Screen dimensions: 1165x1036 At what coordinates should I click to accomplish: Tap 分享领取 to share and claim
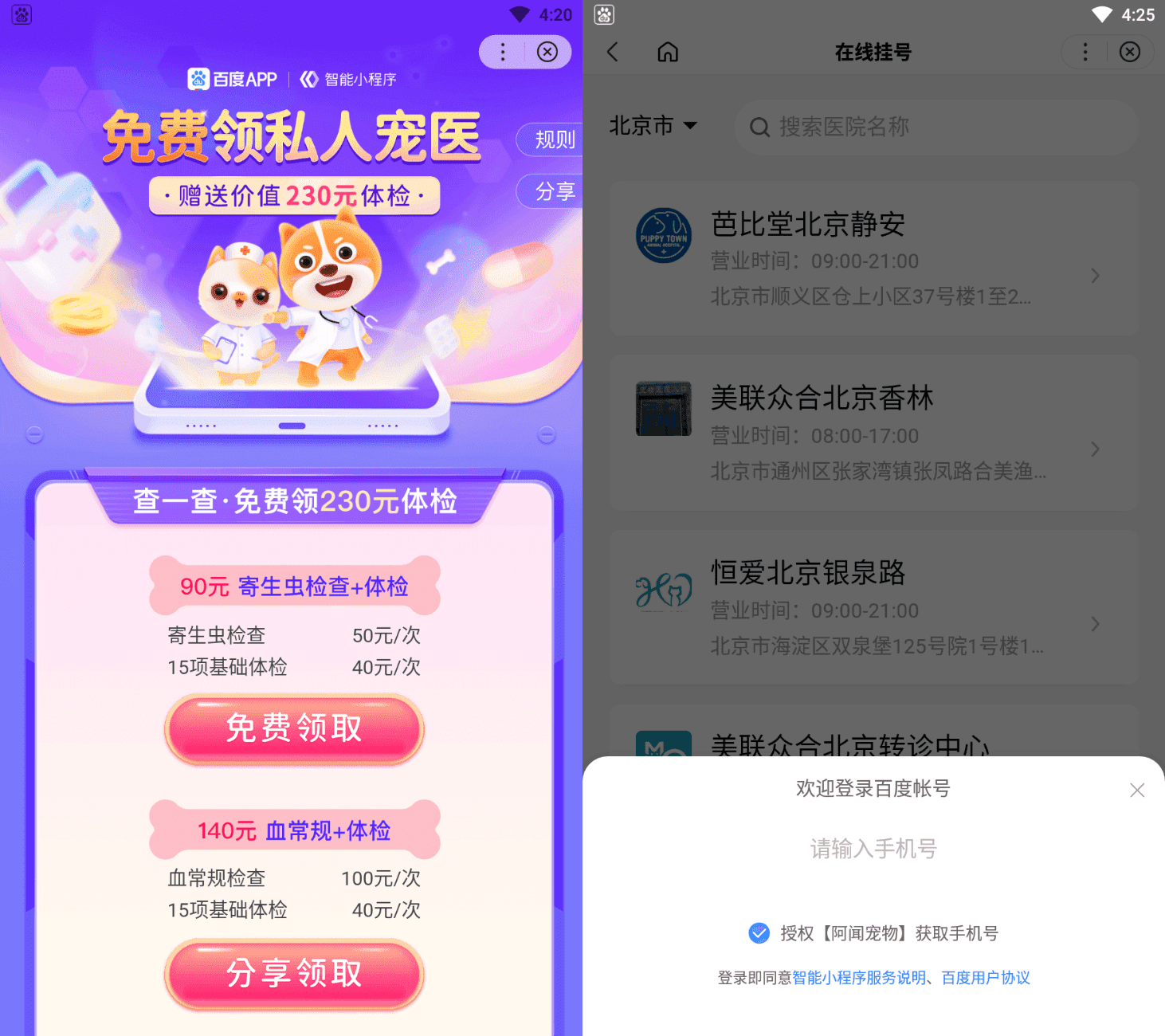point(294,973)
